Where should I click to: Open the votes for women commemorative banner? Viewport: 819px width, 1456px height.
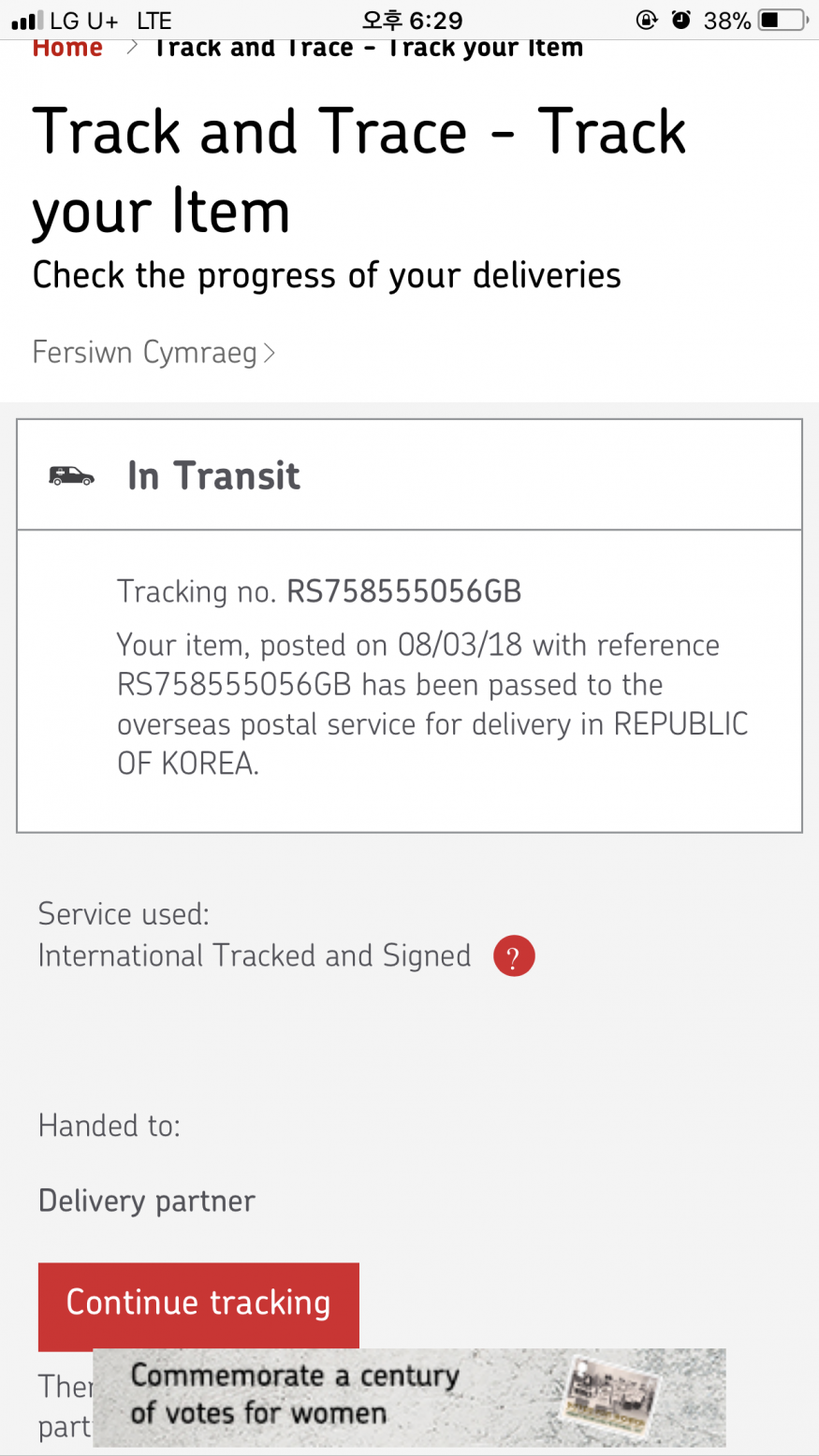click(409, 1397)
